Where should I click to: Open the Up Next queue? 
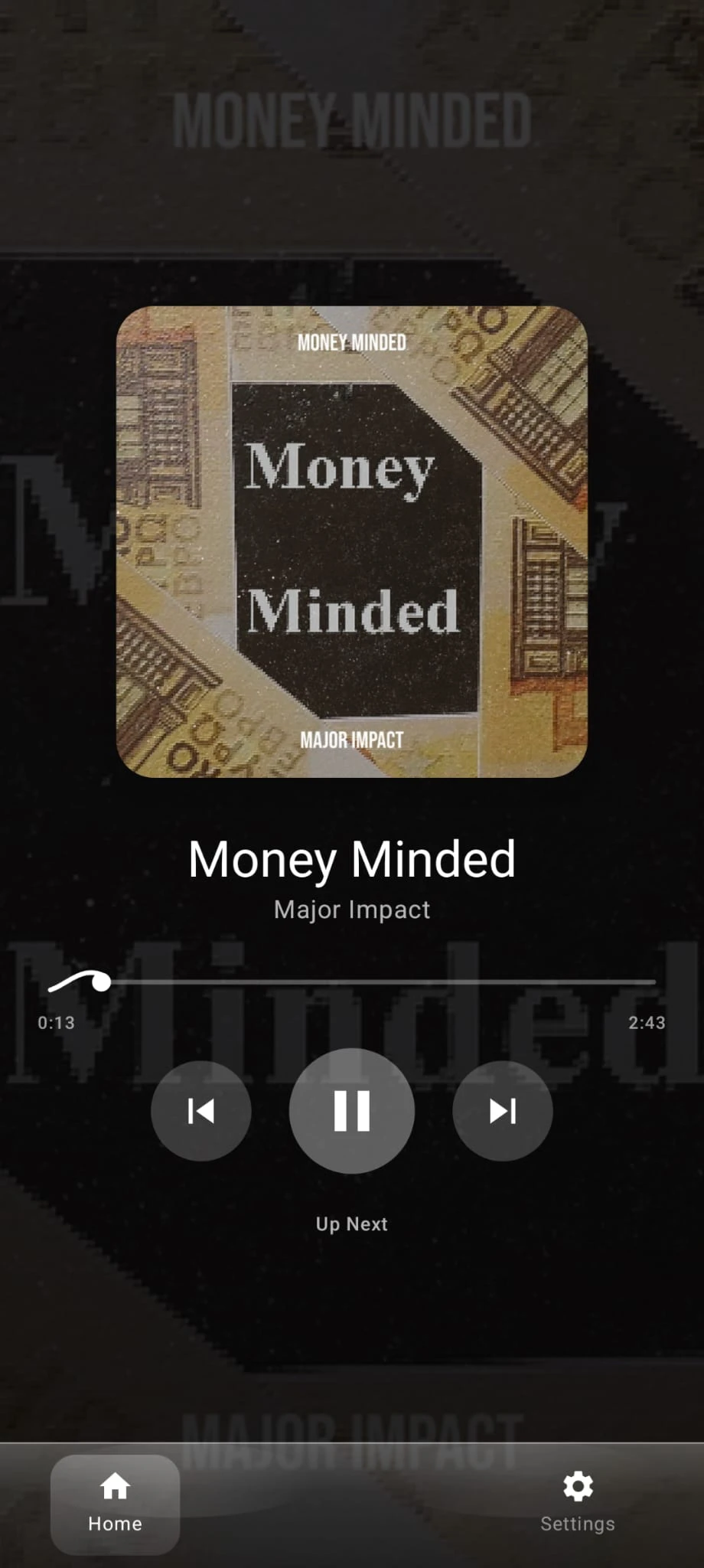(352, 1223)
